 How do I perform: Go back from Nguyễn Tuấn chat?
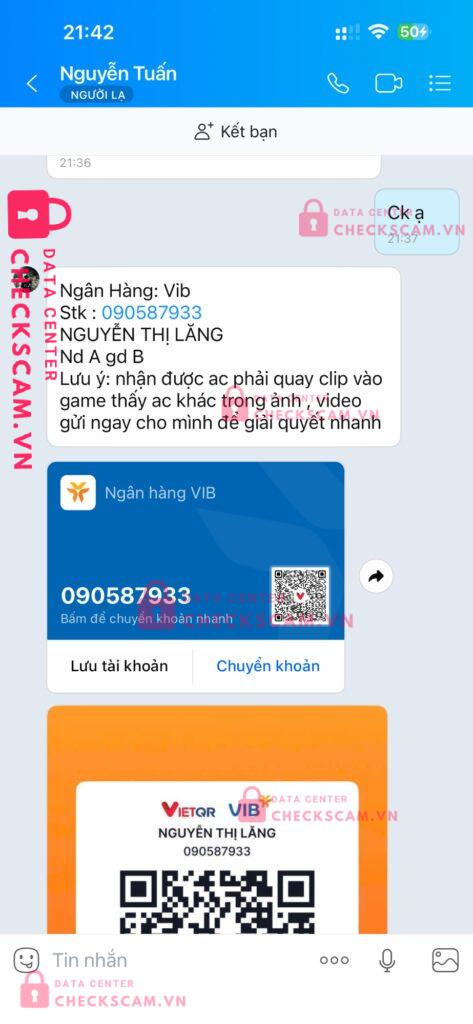(x=31, y=84)
